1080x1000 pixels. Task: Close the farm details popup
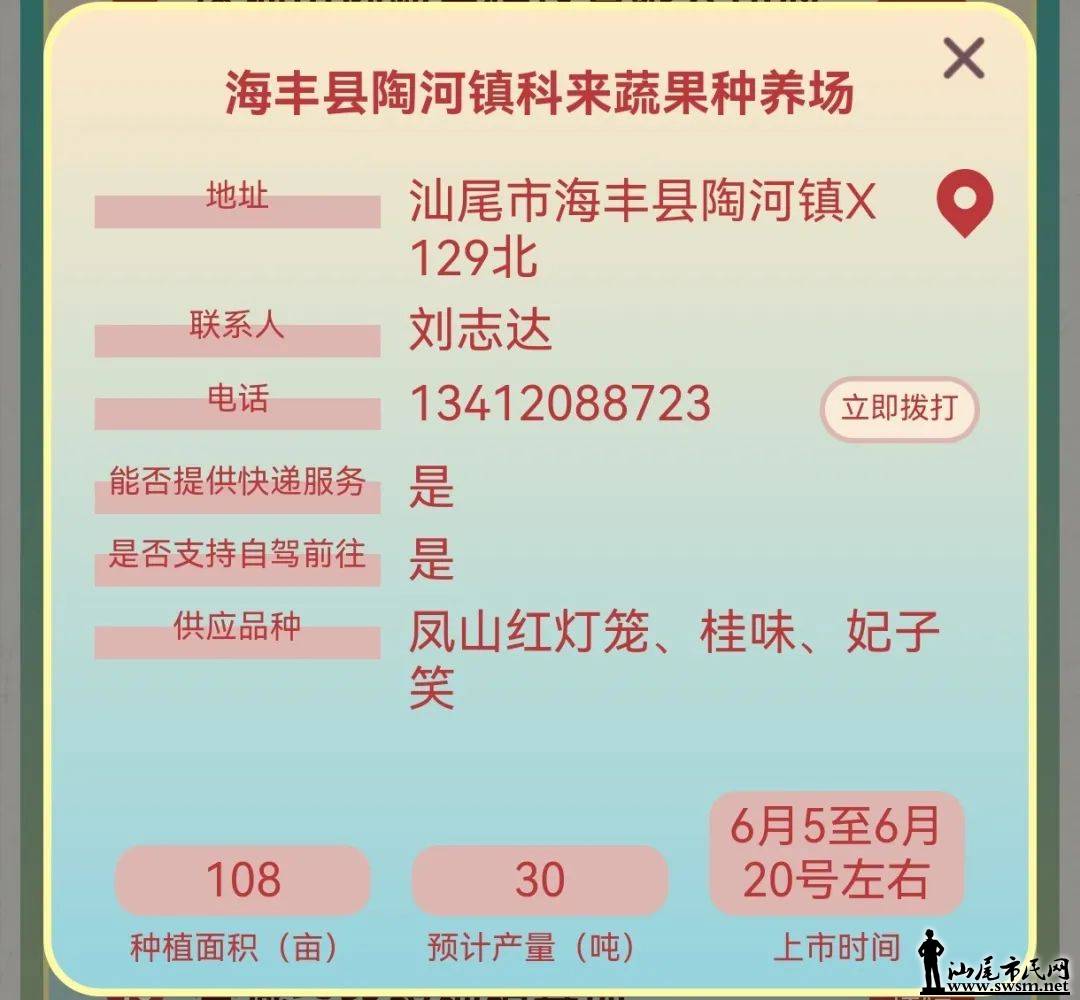pyautogui.click(x=963, y=59)
